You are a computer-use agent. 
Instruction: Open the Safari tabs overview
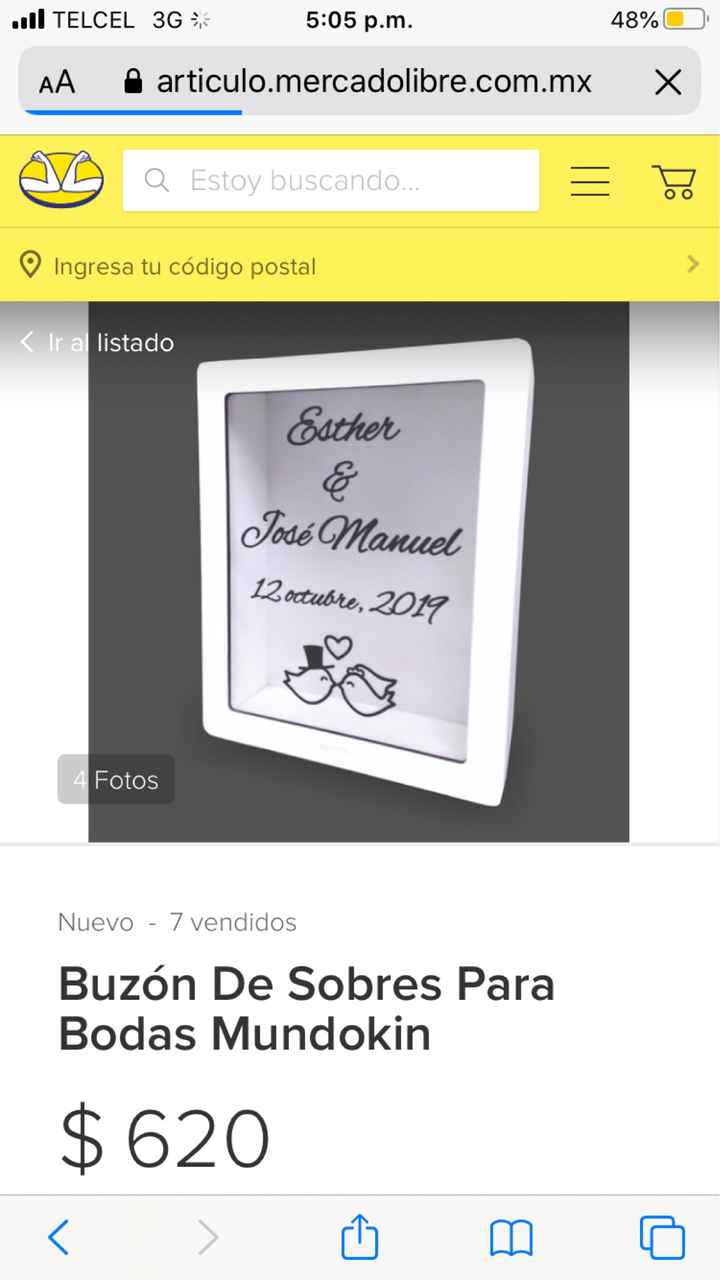point(661,1237)
